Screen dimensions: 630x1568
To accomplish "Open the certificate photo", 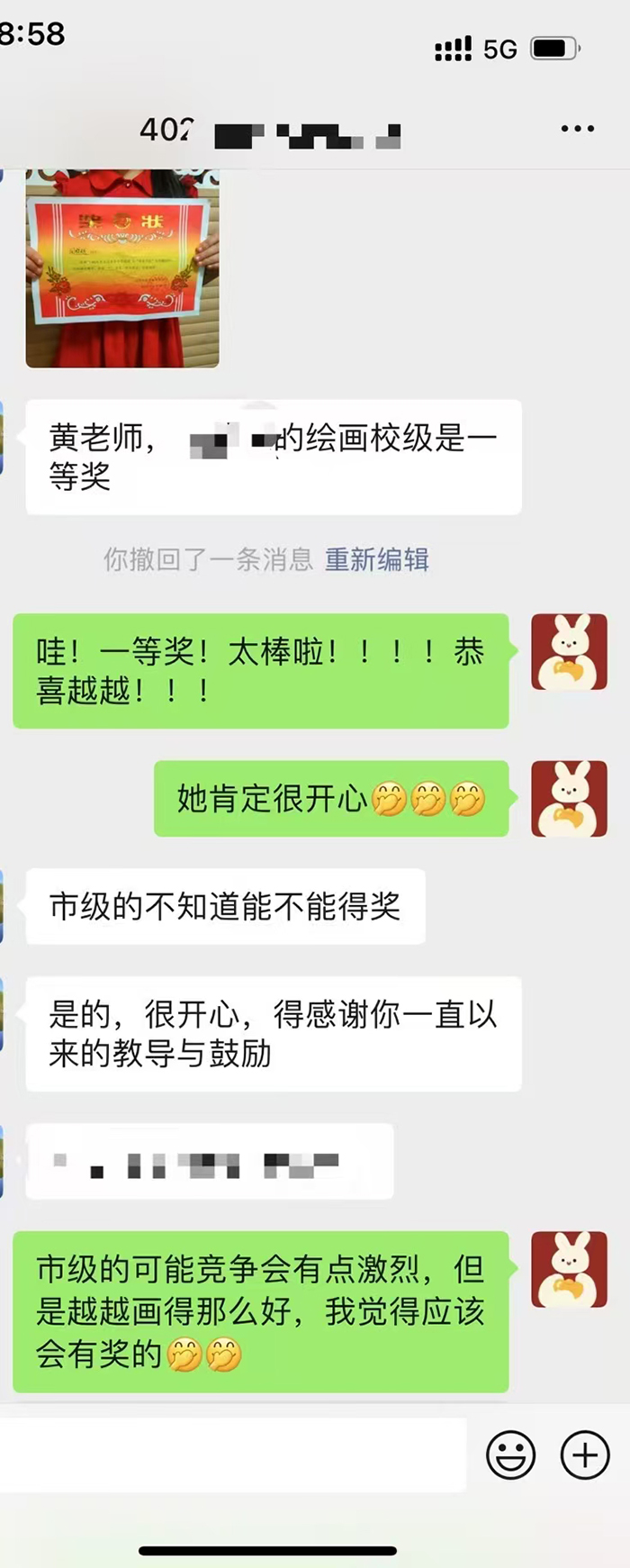I will click(x=122, y=268).
